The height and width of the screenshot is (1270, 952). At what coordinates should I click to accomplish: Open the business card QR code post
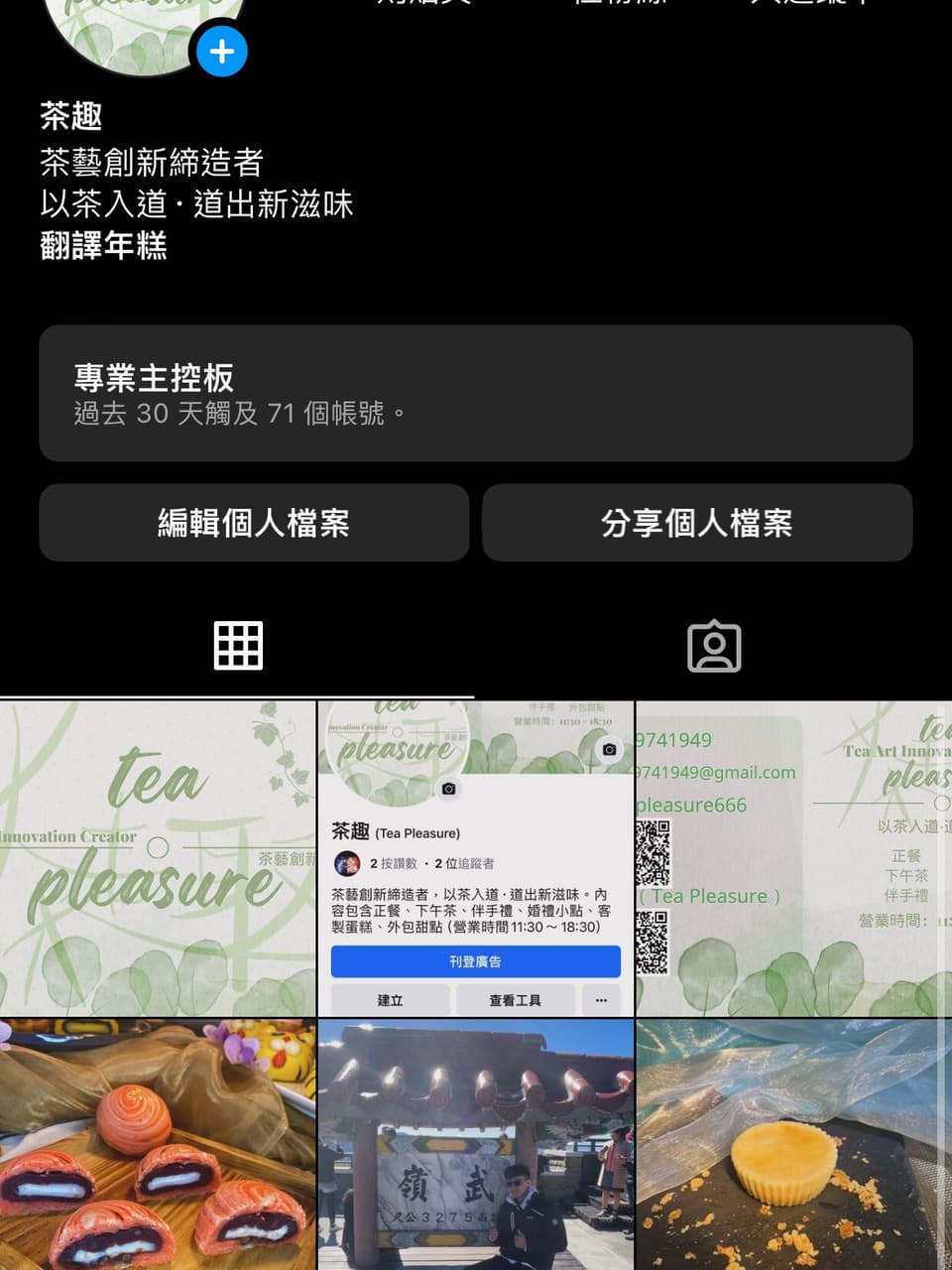(793, 858)
